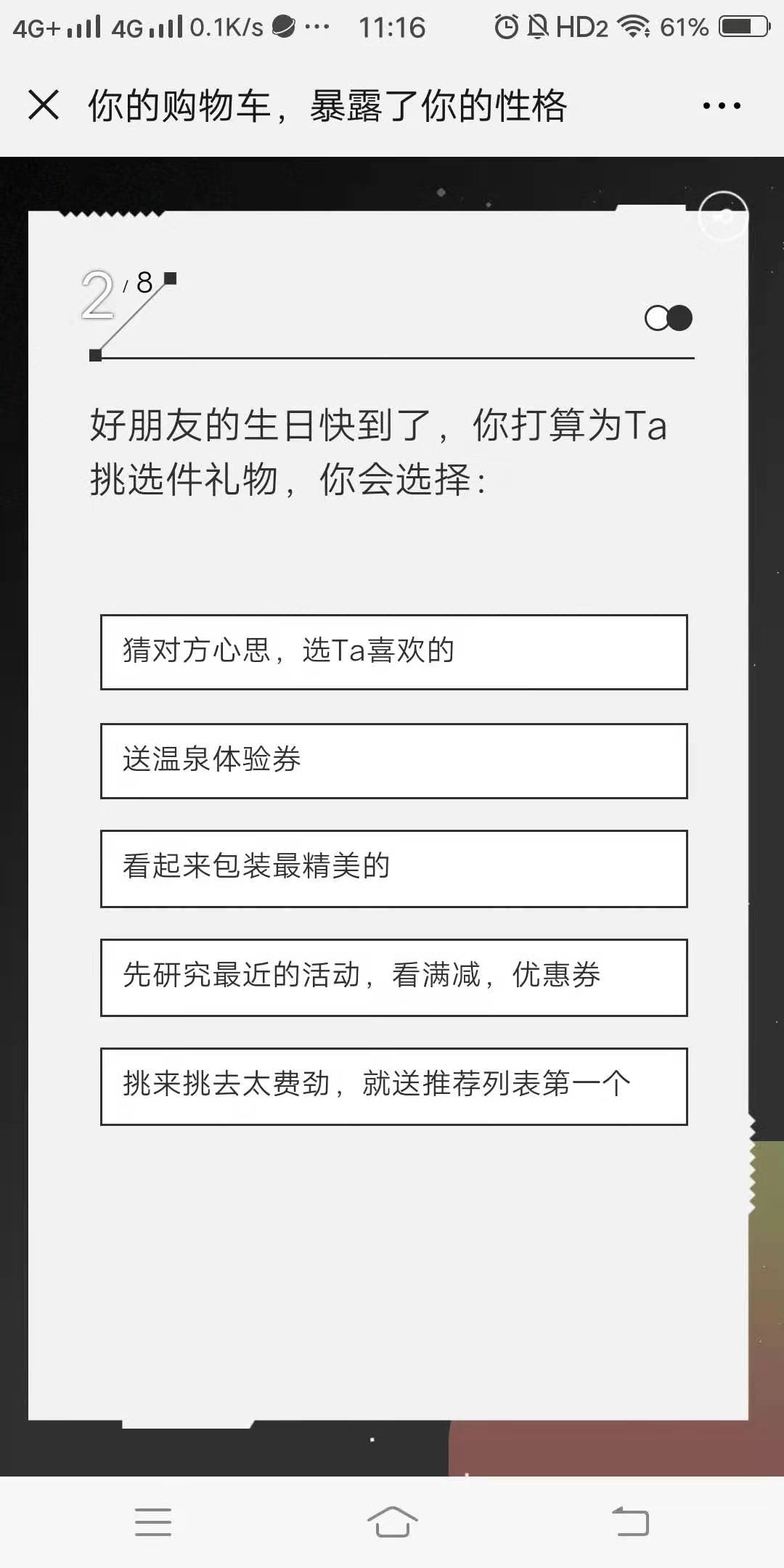Viewport: 784px width, 1568px height.
Task: Select answer 猜对方心思，选Ta喜欢的
Action: (393, 652)
